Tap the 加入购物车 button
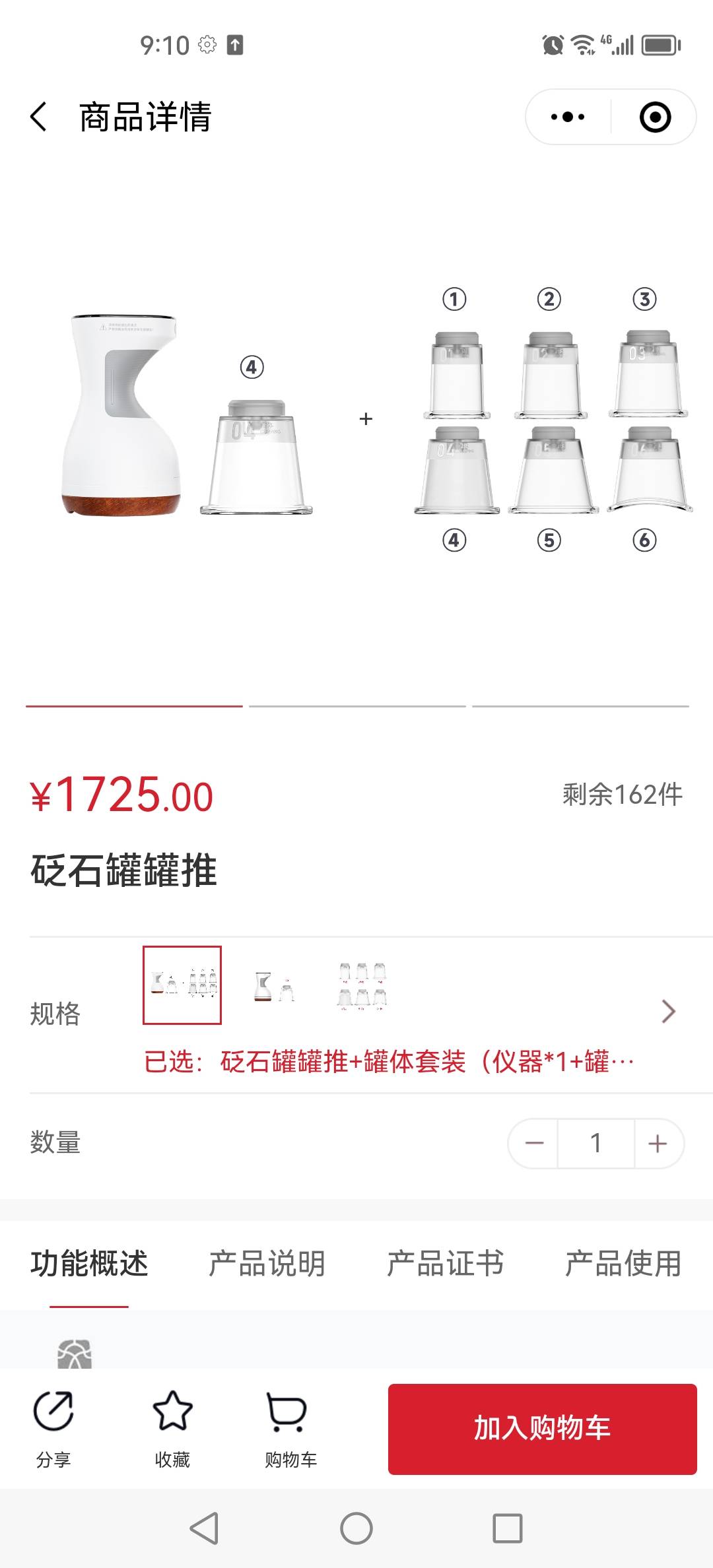Image resolution: width=713 pixels, height=1568 pixels. pos(542,1429)
